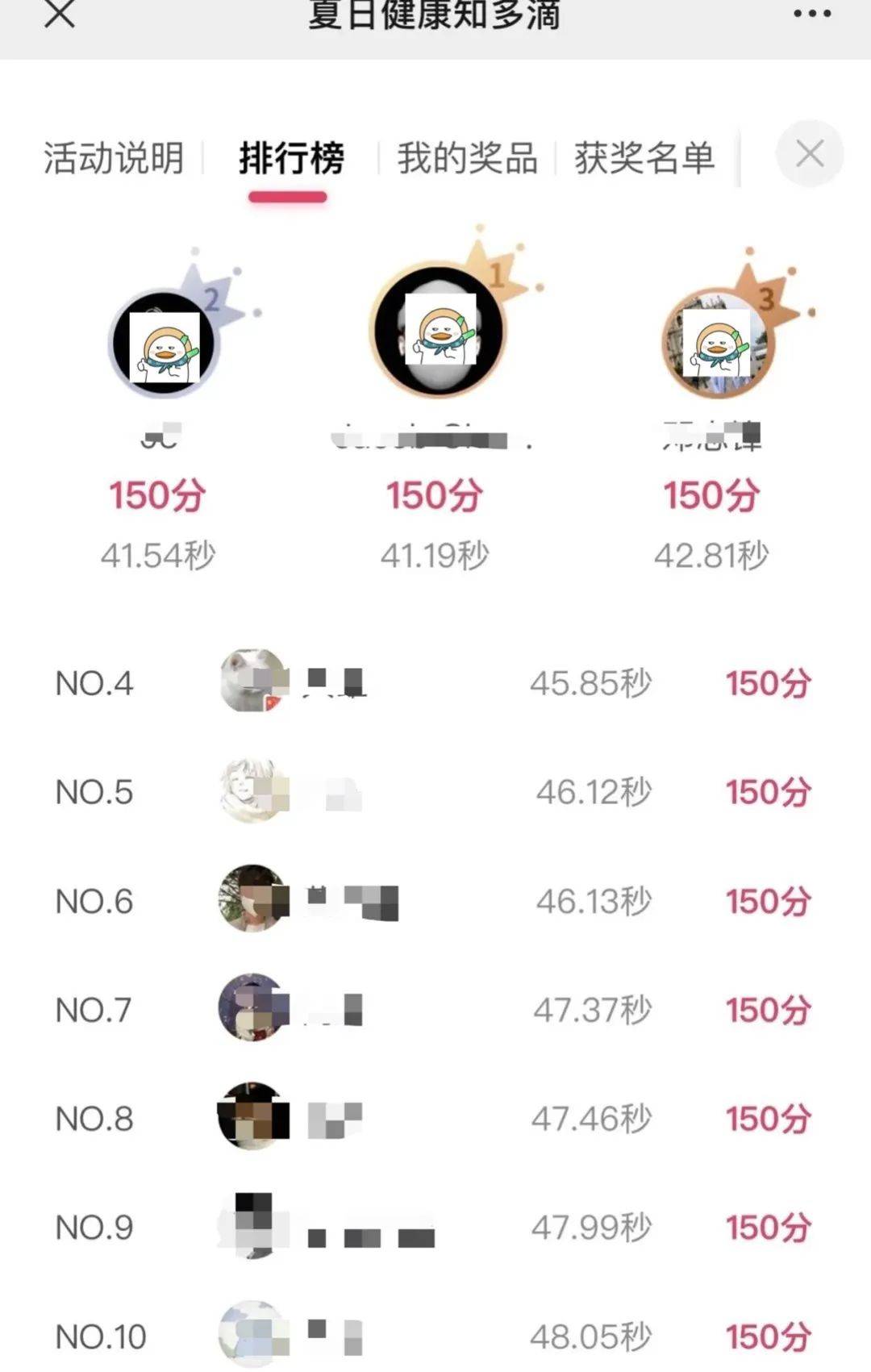Select the 排行榜 tab
The width and height of the screenshot is (871, 1372).
point(291,157)
